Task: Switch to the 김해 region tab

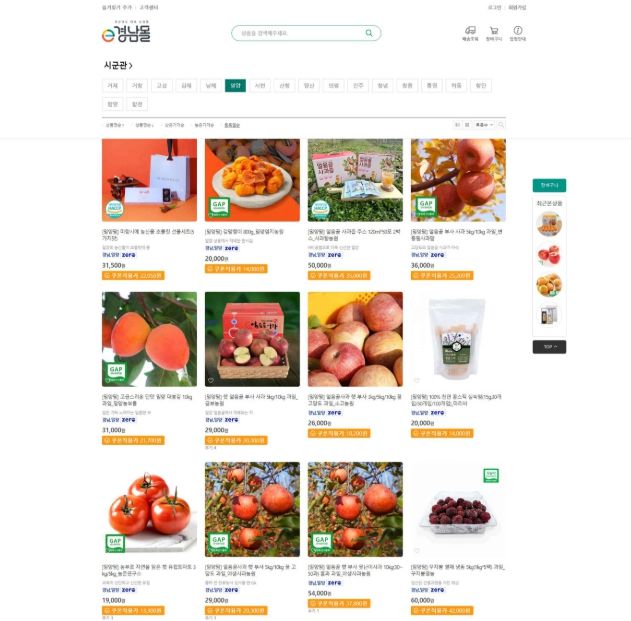Action: point(186,86)
